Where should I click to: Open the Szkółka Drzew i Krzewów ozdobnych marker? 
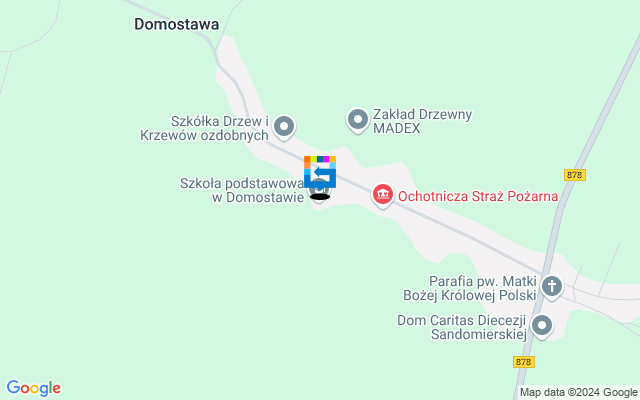[x=285, y=126]
